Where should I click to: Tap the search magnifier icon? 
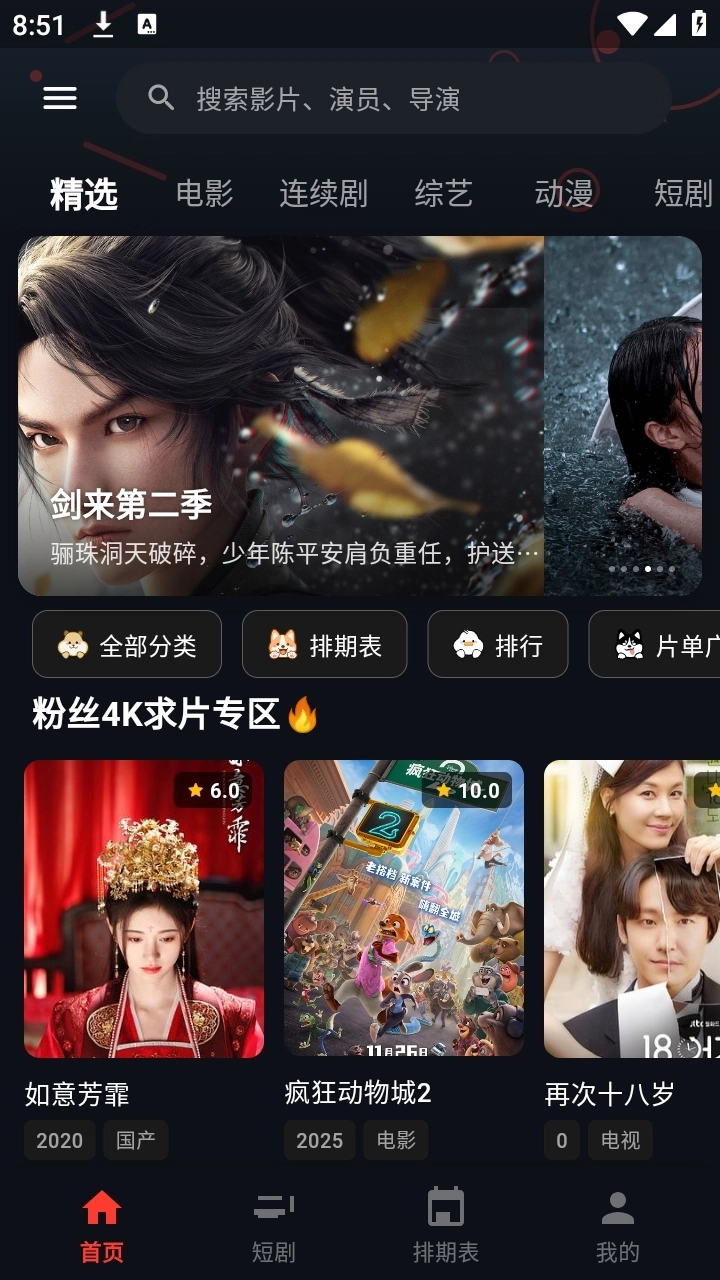[161, 98]
